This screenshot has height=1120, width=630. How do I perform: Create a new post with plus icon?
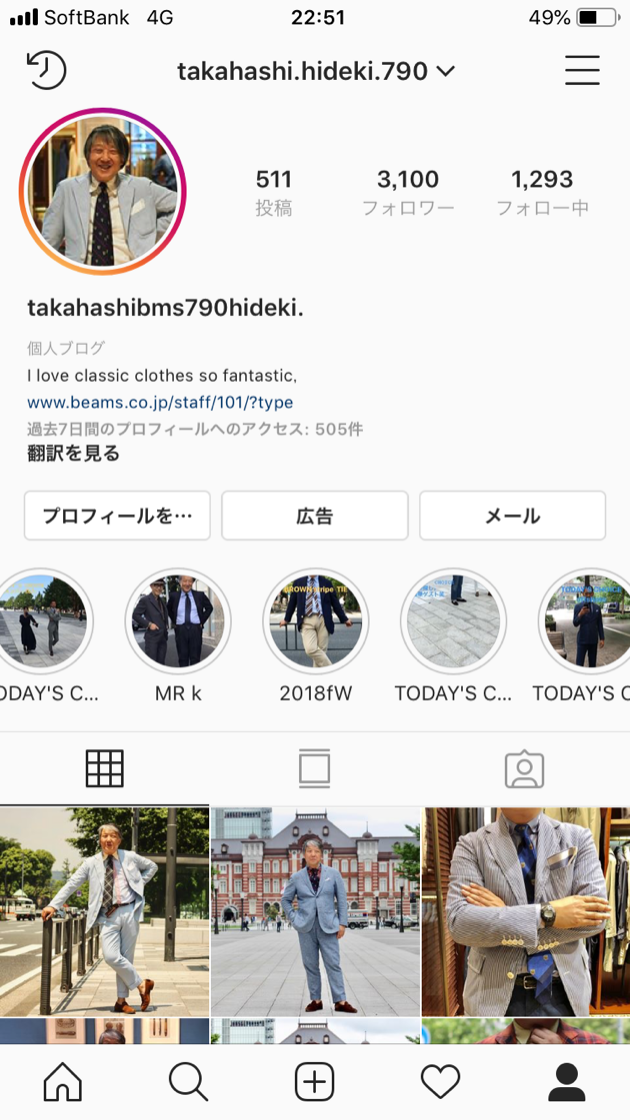[314, 1081]
